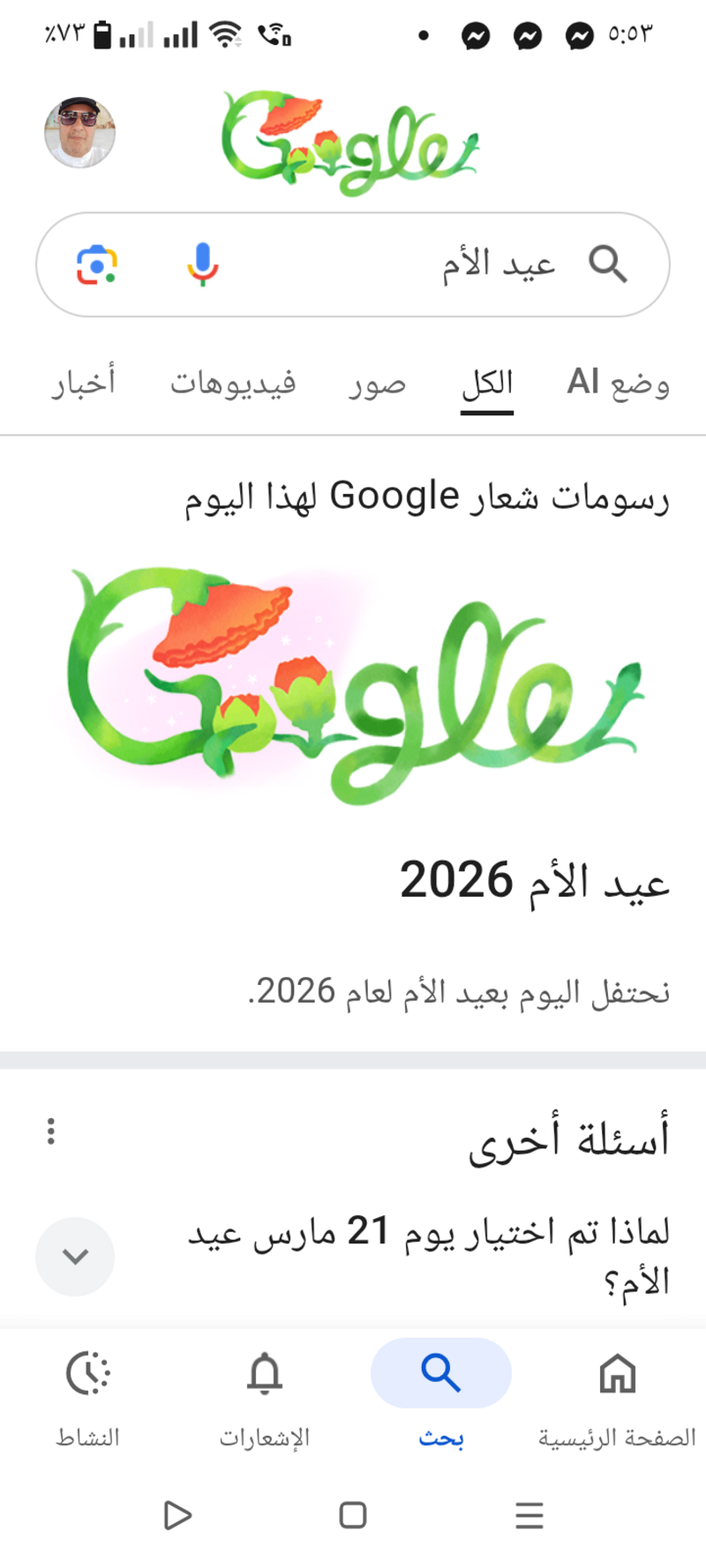Open the Google Doodle logo at the top
This screenshot has width=706, height=1568.
pyautogui.click(x=349, y=141)
